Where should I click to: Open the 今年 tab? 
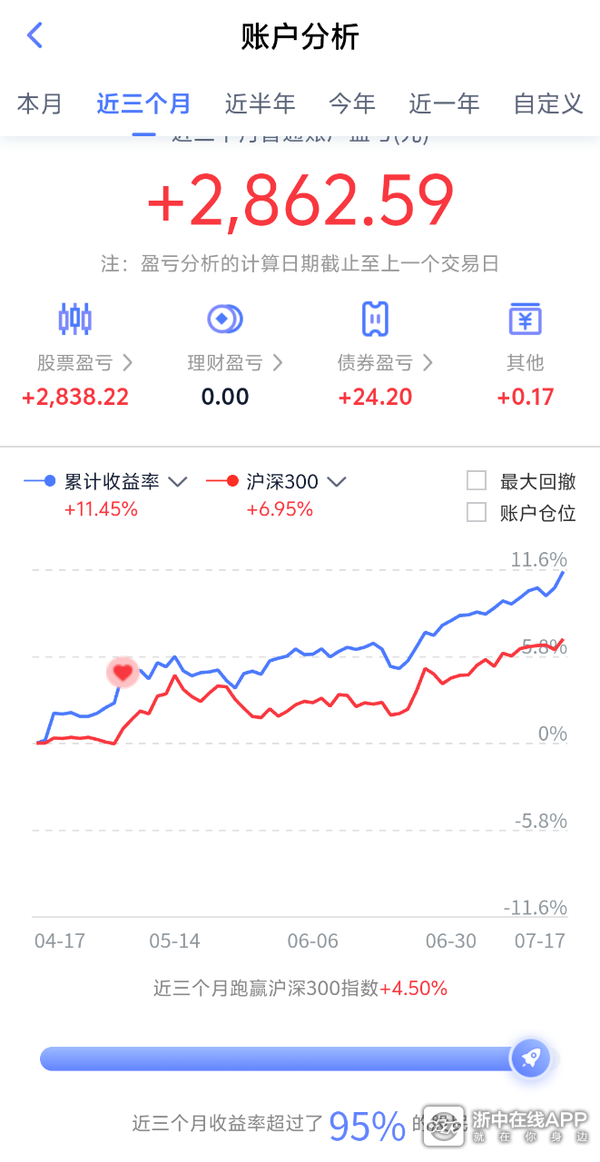pyautogui.click(x=352, y=103)
